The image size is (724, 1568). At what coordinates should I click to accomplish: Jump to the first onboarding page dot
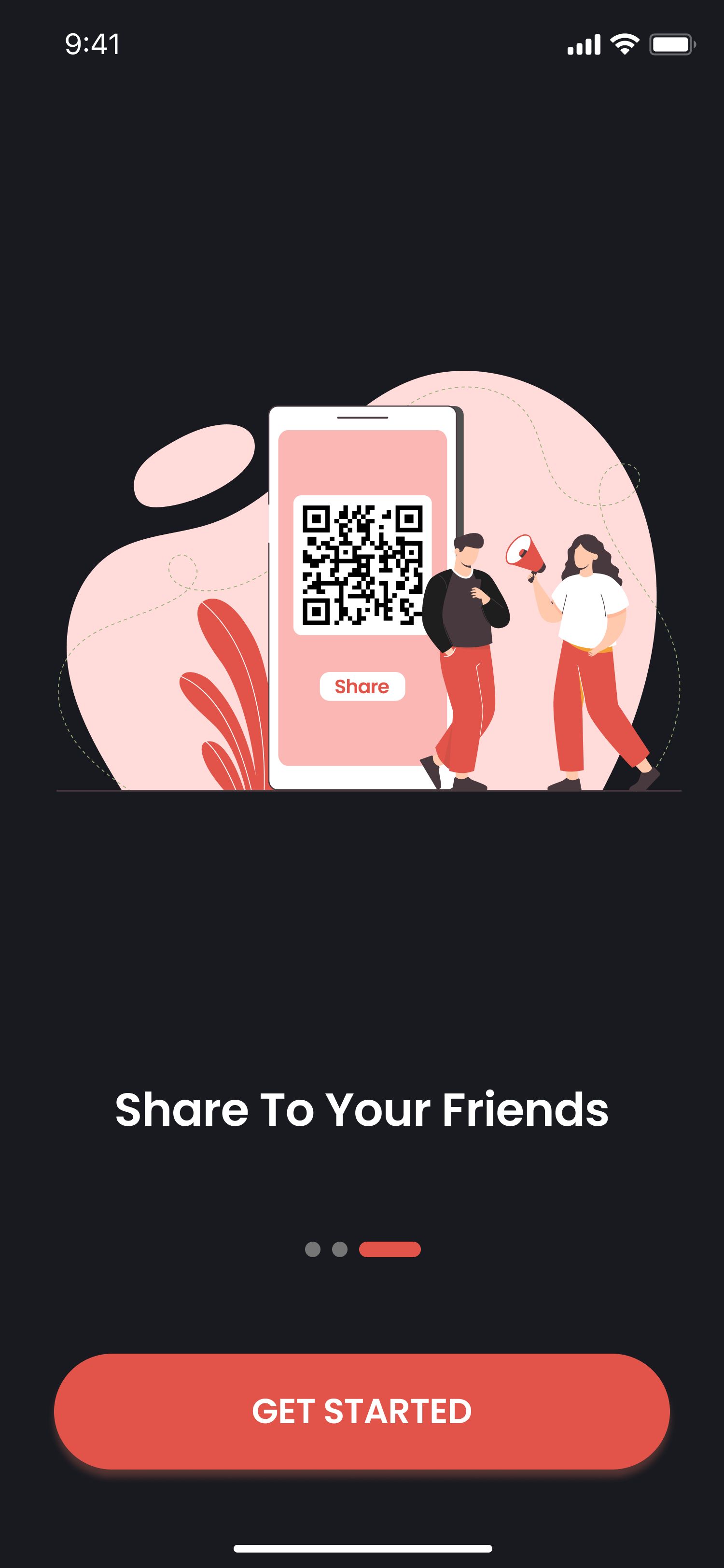(313, 1249)
